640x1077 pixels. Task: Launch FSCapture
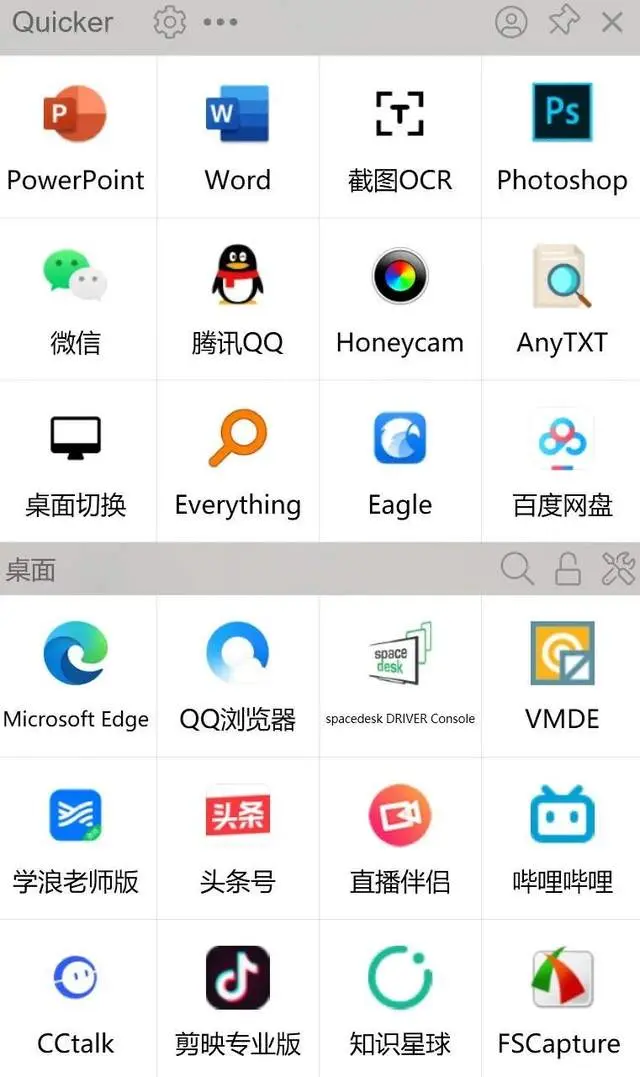click(562, 999)
